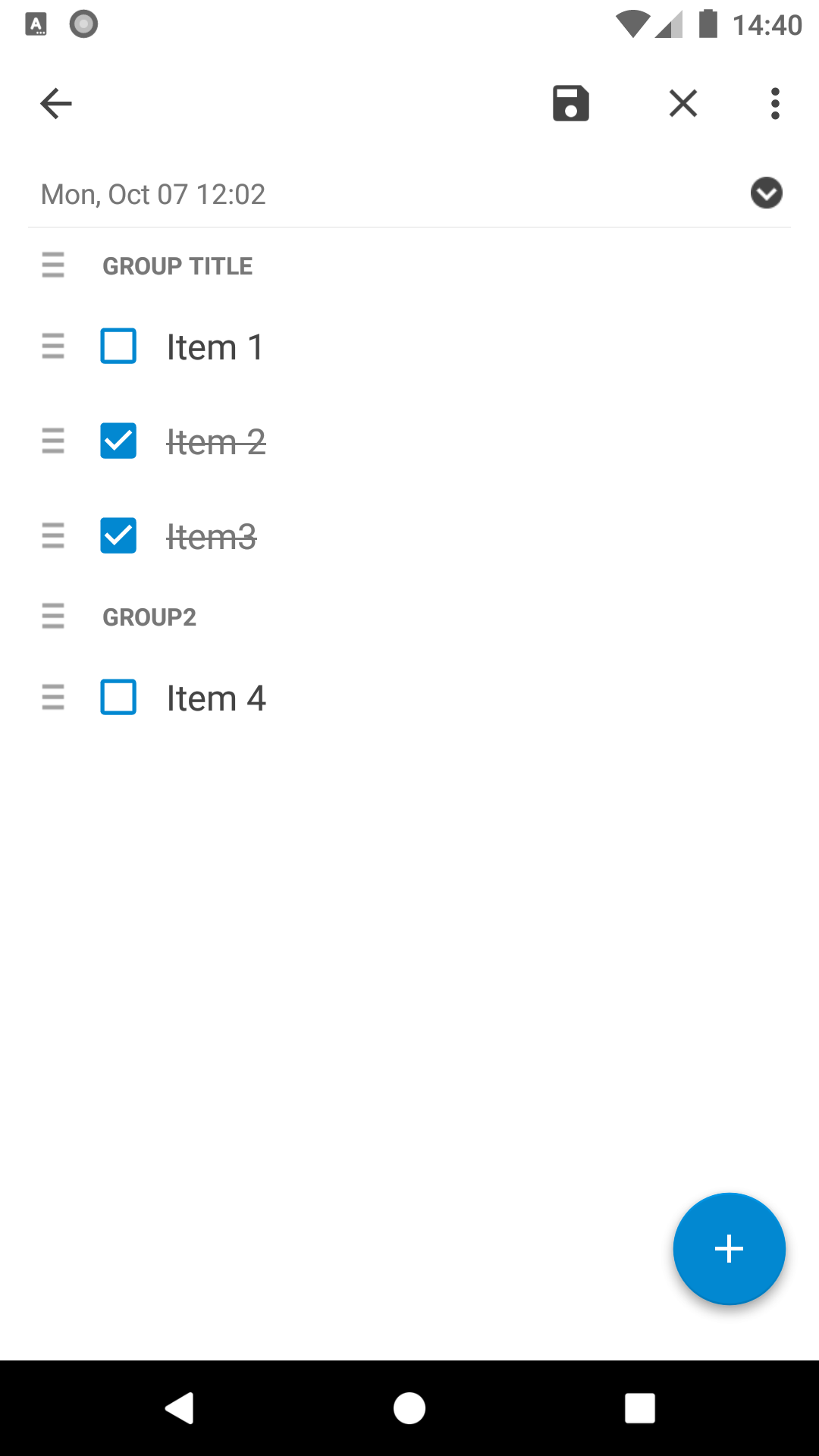Tap the X icon in the toolbar
The width and height of the screenshot is (819, 1456).
click(683, 104)
